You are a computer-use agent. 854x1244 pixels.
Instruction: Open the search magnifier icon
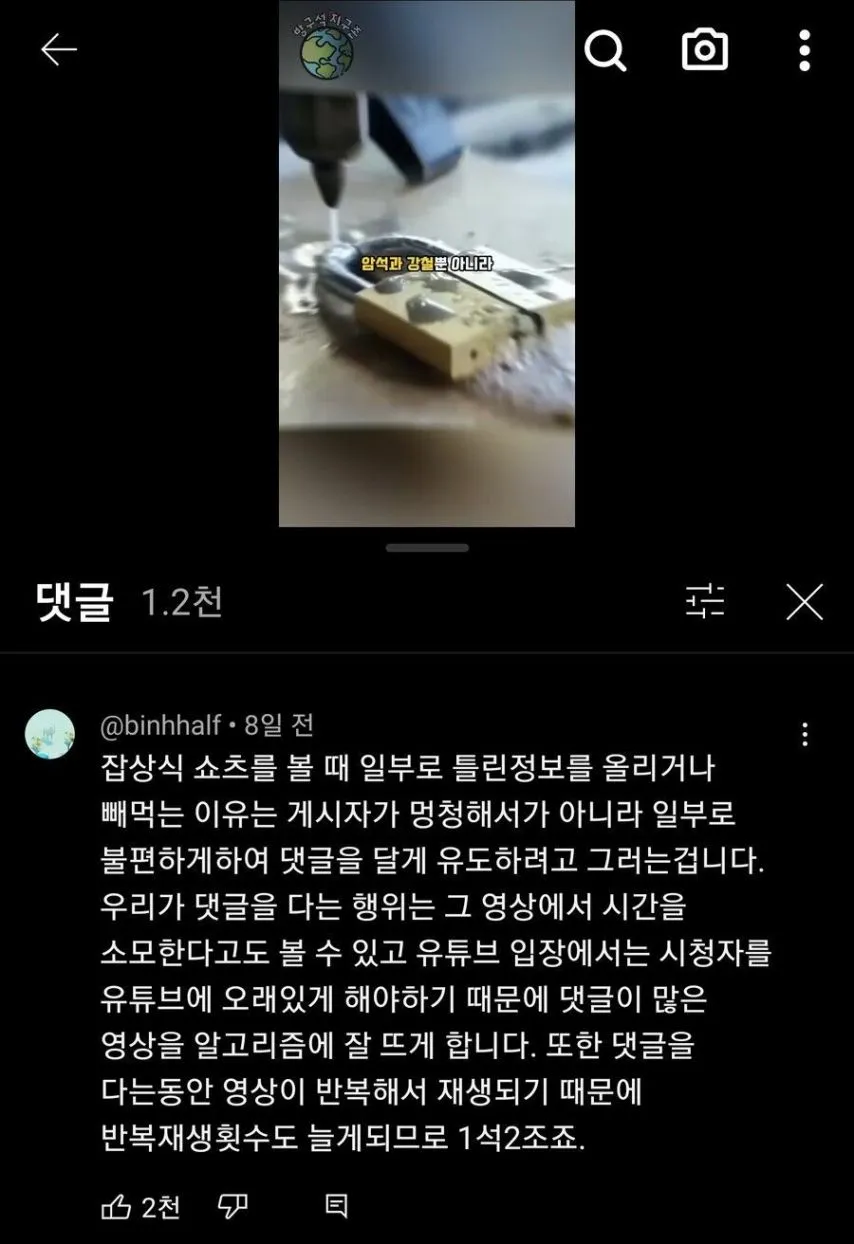pos(604,49)
